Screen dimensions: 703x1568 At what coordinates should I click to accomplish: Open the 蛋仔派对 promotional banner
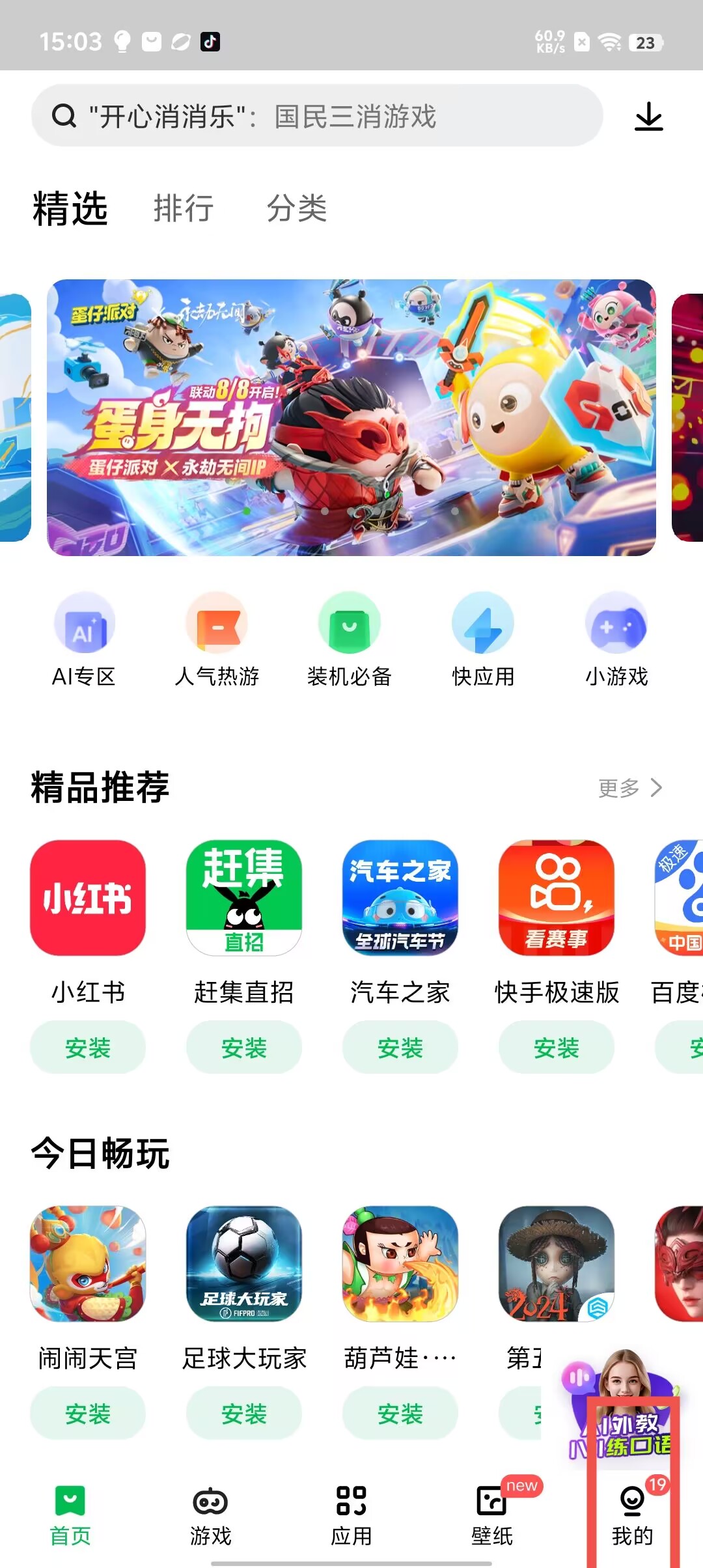point(351,417)
